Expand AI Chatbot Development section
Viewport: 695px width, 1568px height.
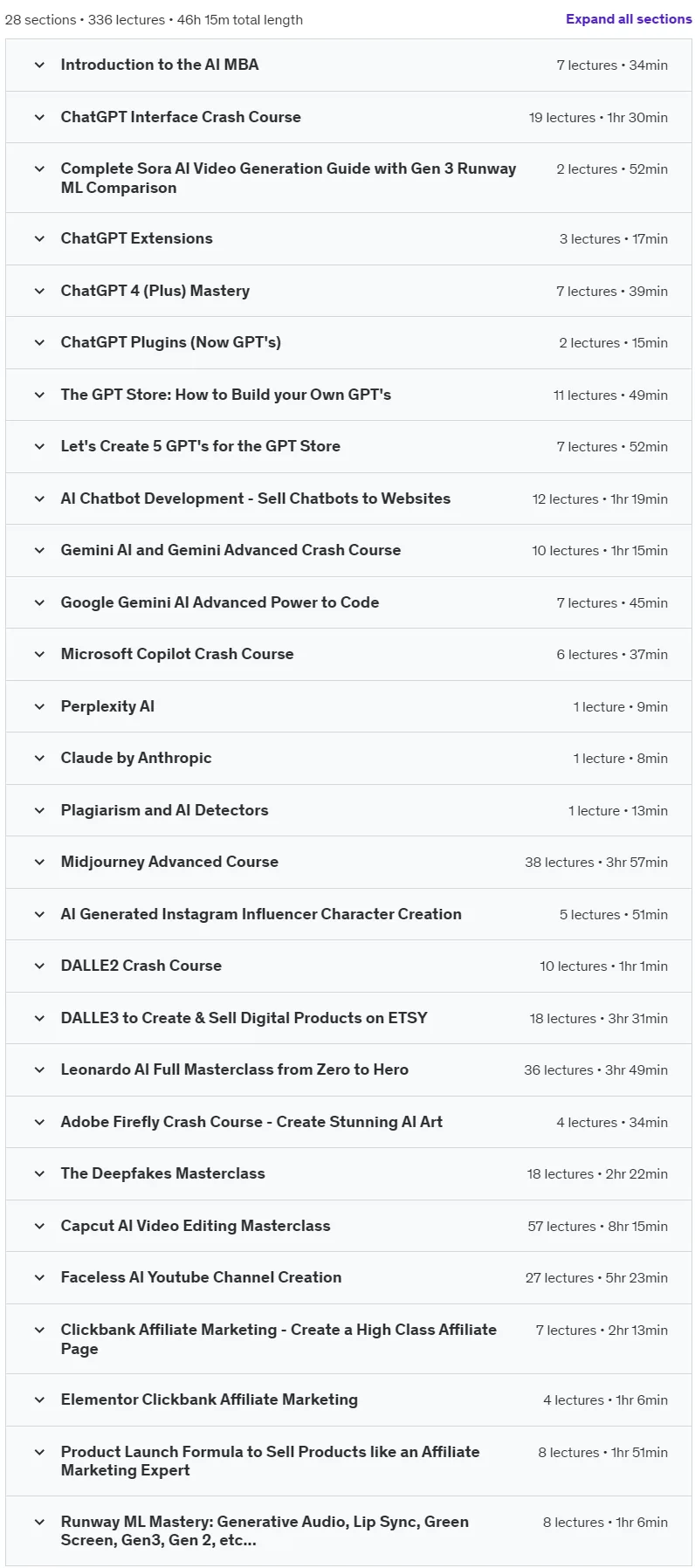(x=348, y=499)
